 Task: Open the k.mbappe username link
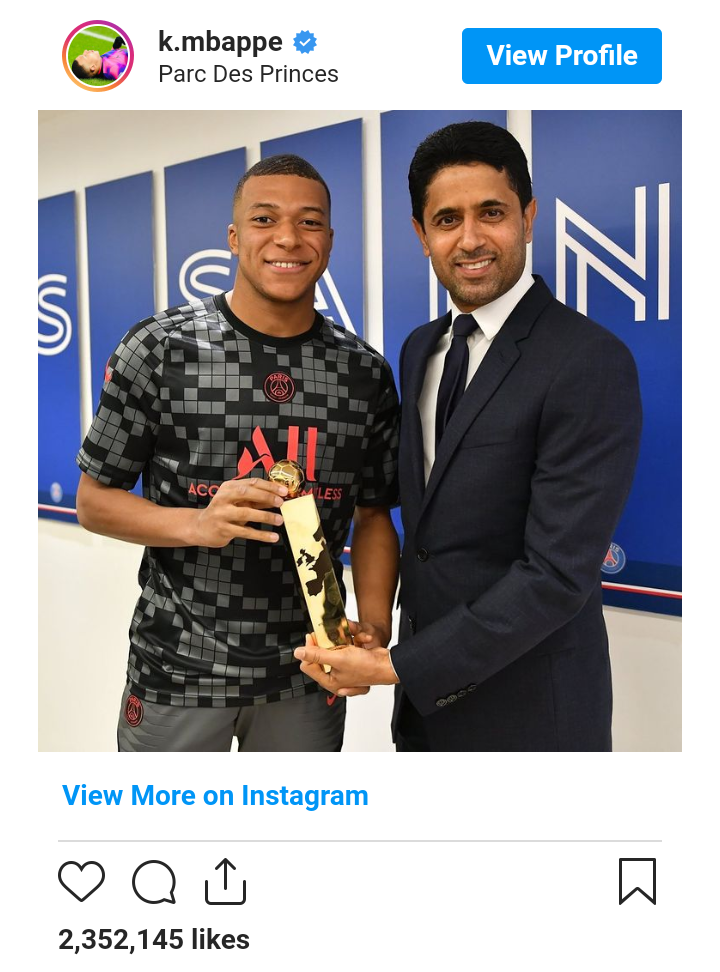click(x=220, y=42)
